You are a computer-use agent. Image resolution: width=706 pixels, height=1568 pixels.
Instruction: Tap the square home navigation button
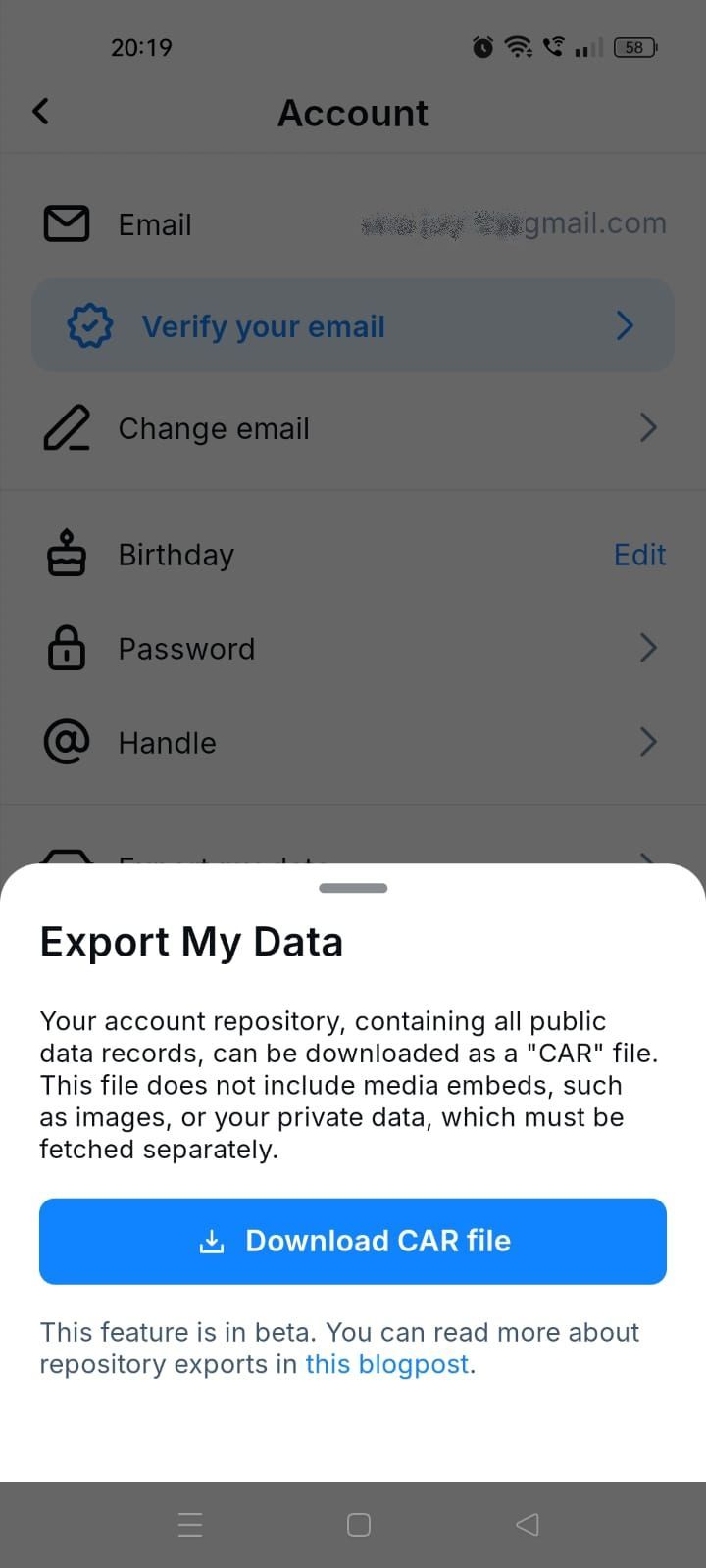coord(358,1525)
